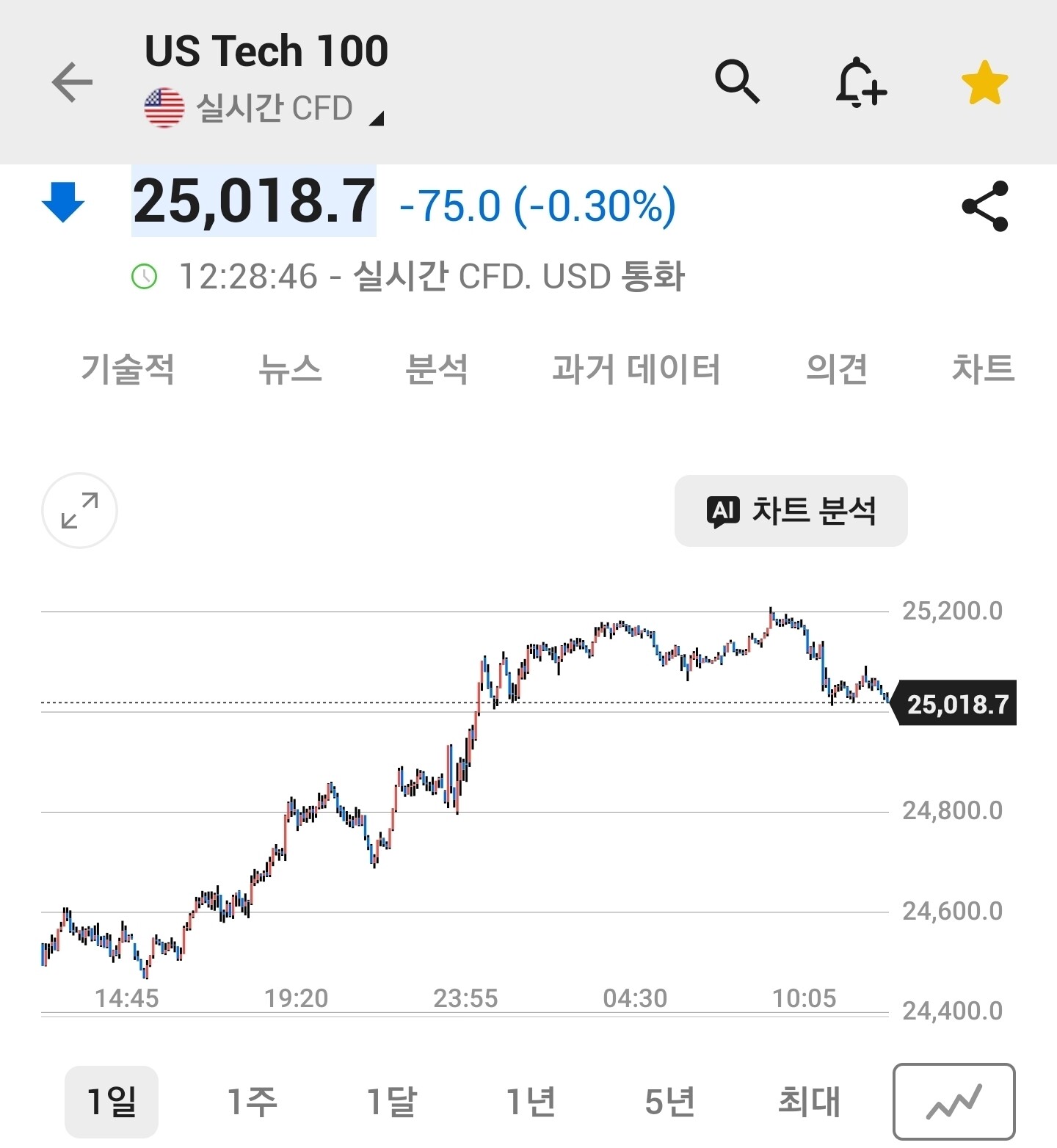This screenshot has width=1057, height=1148.
Task: Show the 1년 chart range
Action: (x=531, y=1102)
